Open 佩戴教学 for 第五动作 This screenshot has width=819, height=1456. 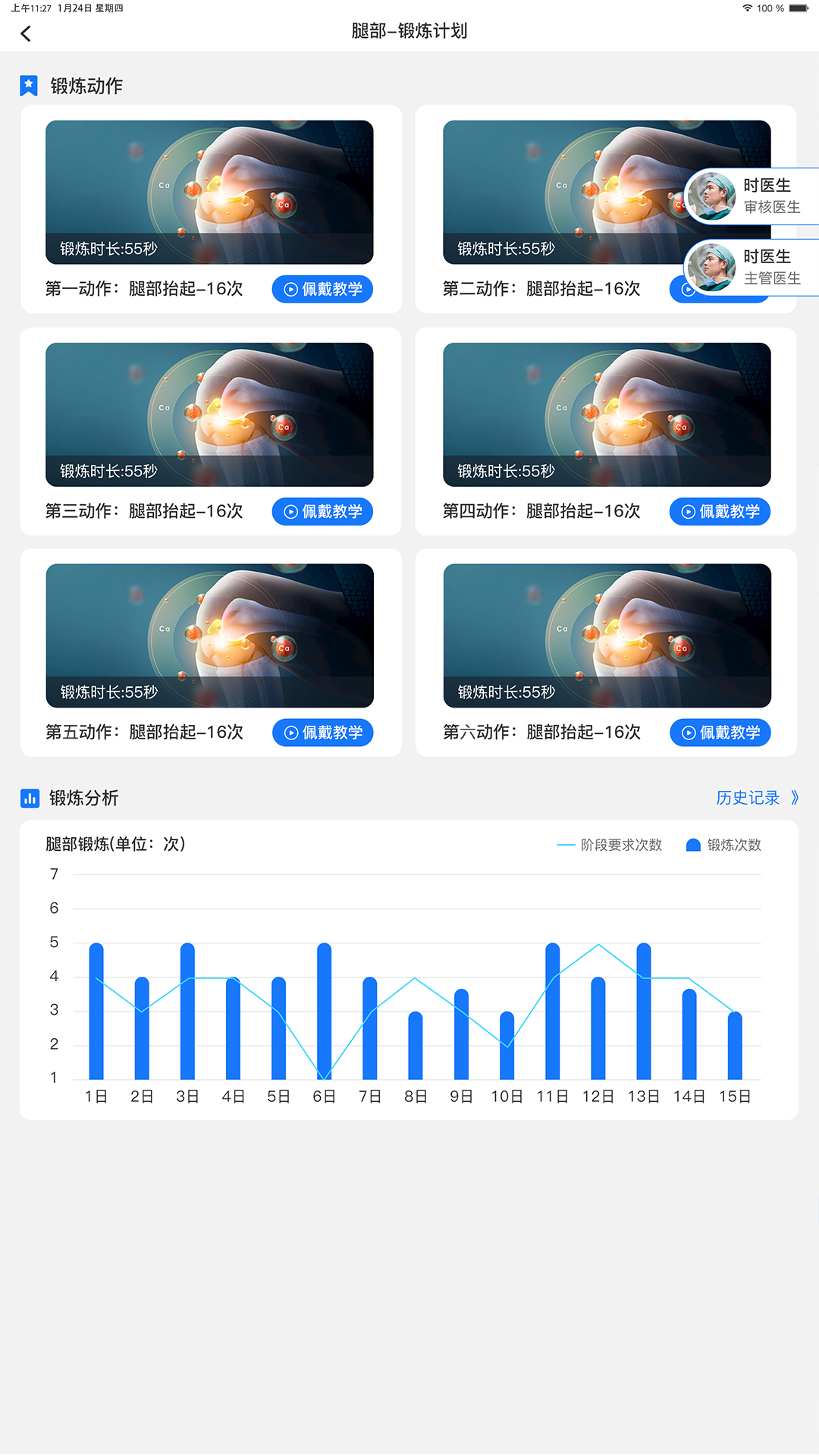(x=322, y=733)
